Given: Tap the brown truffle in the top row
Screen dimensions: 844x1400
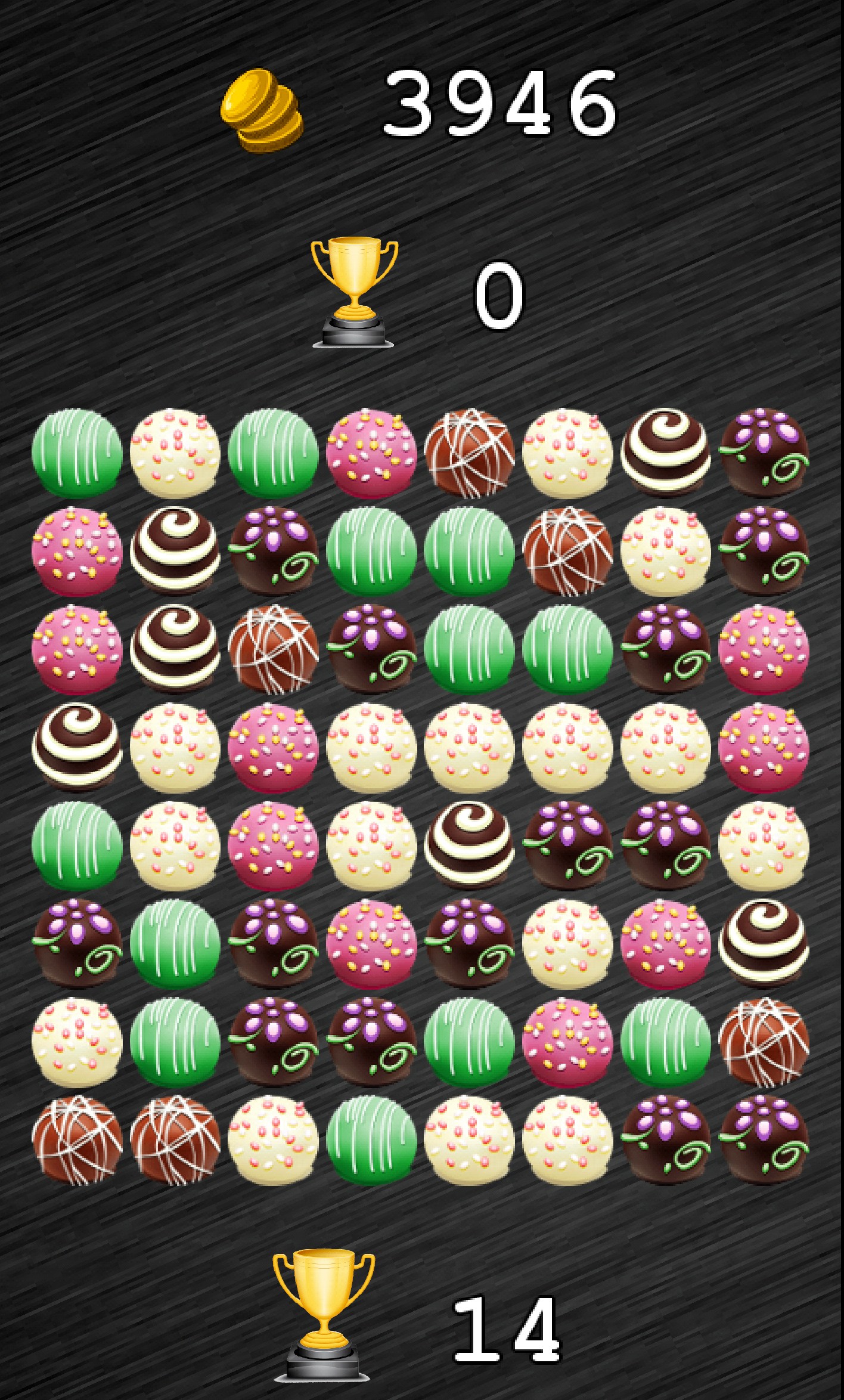Looking at the screenshot, I should point(469,453).
